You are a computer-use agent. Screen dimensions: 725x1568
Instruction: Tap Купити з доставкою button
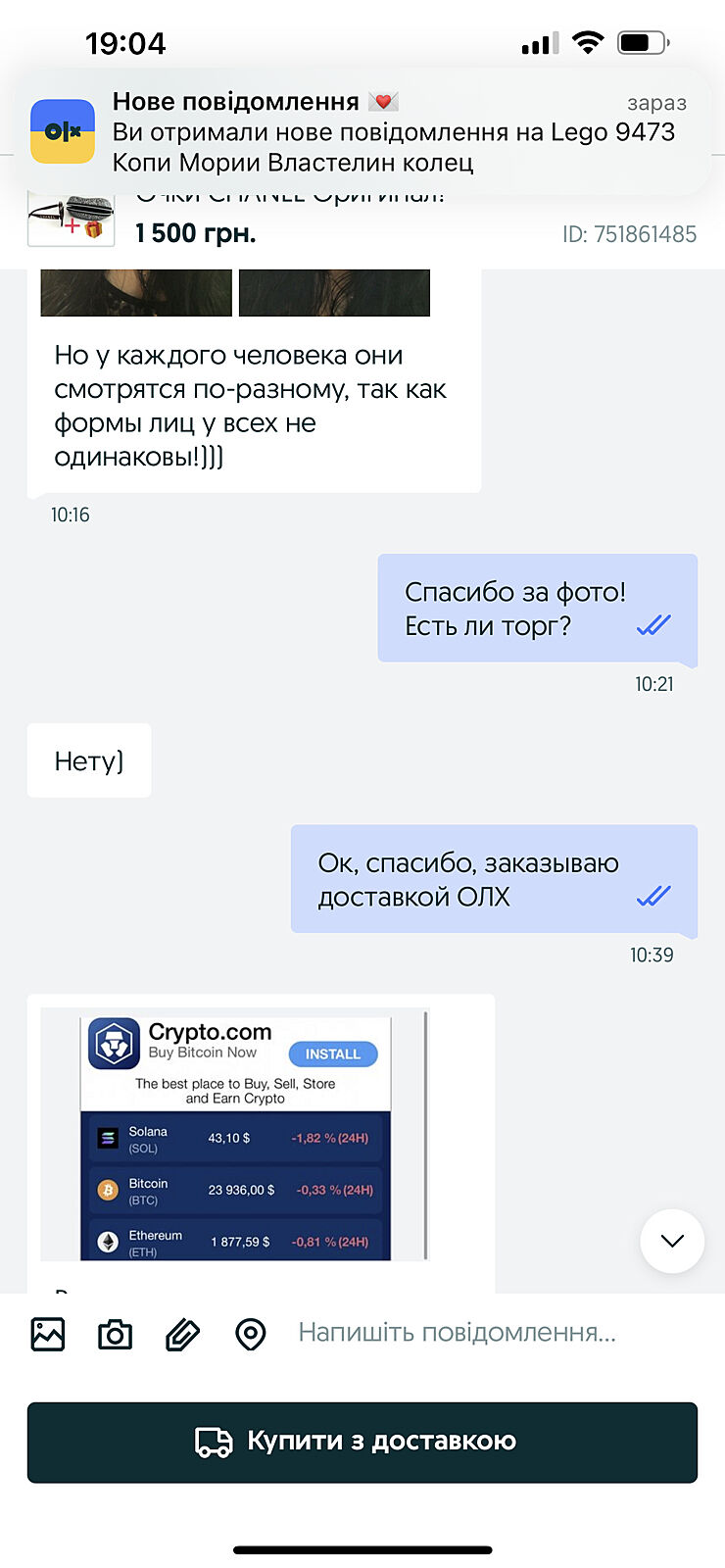point(362,1442)
